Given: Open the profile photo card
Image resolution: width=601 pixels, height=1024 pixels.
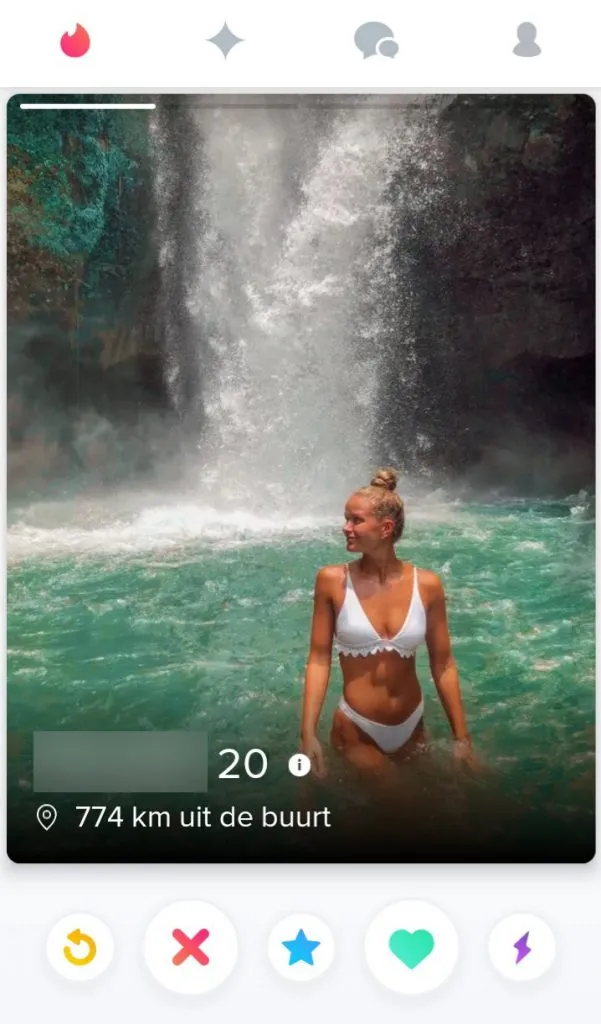Looking at the screenshot, I should pyautogui.click(x=300, y=400).
